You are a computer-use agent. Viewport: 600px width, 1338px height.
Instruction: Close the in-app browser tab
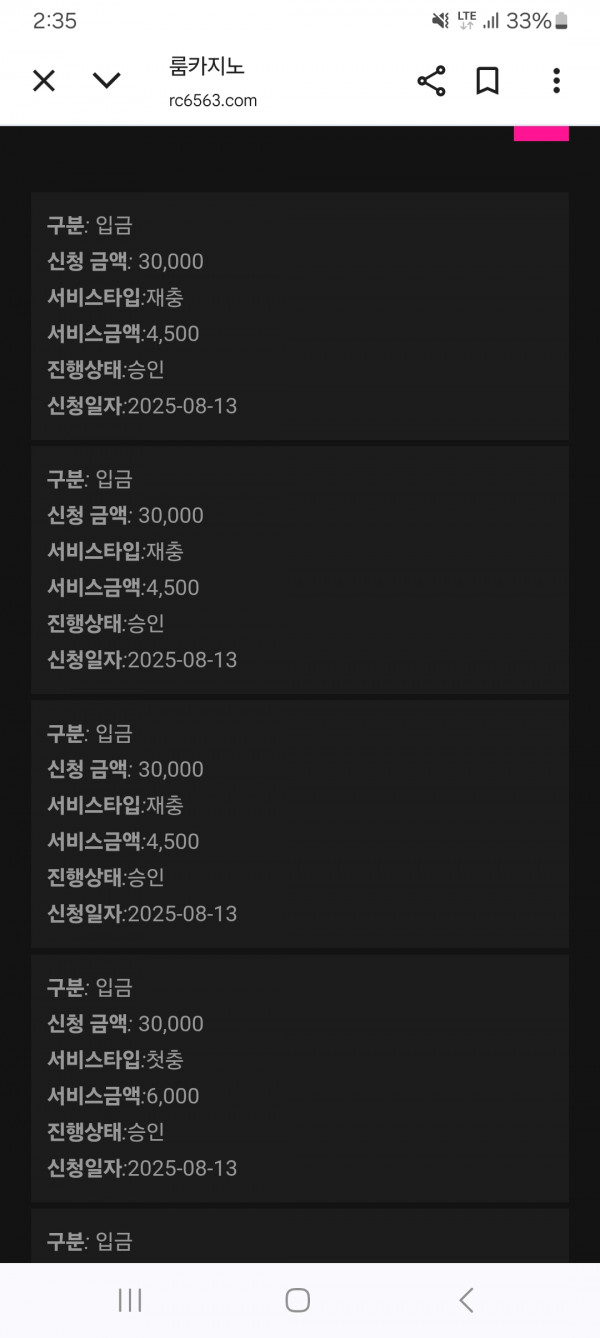44,81
